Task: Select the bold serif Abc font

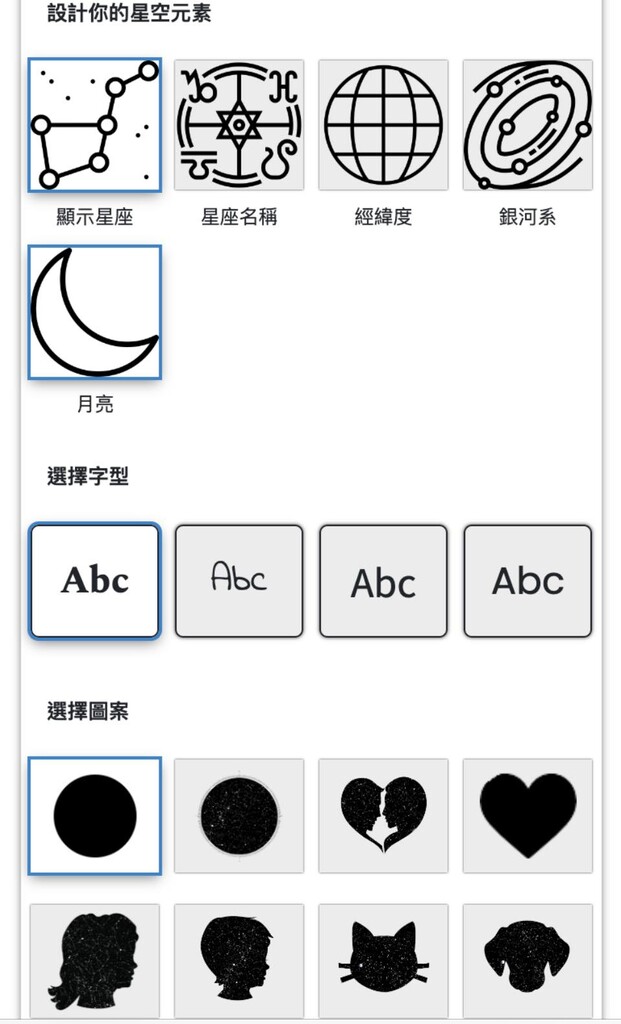Action: point(95,580)
